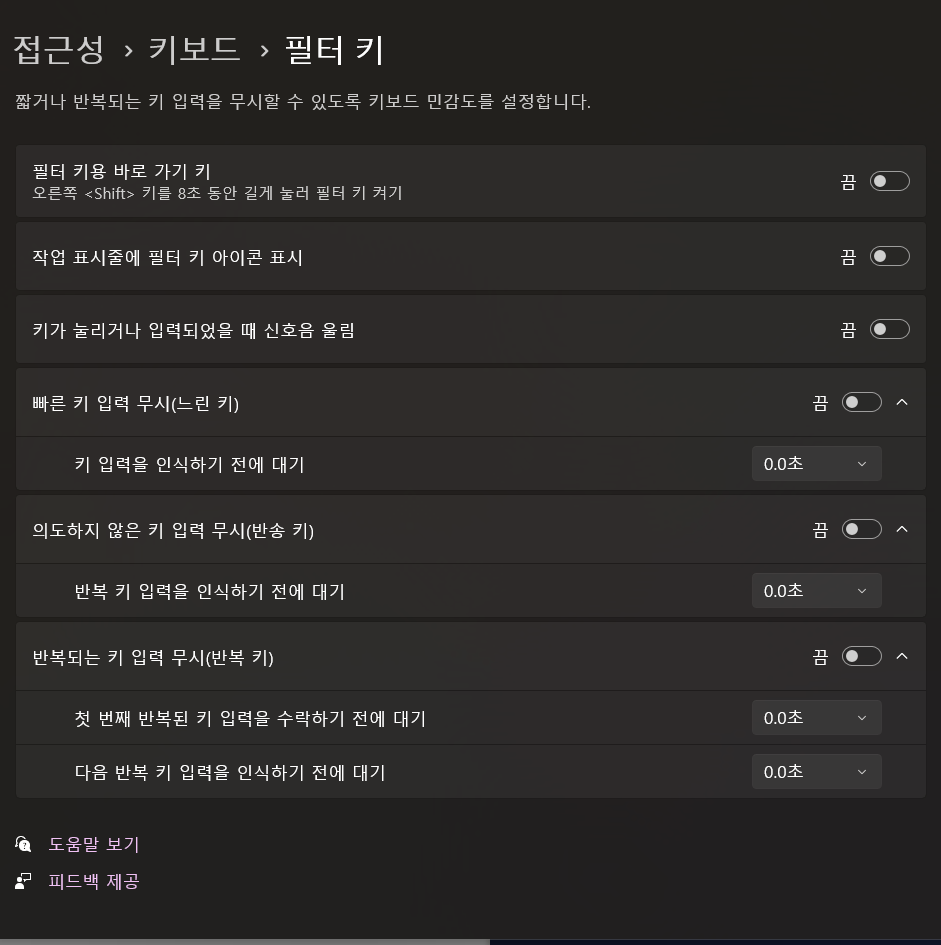반복 키 입력을 인식하기 전에 대기 드롭다운 열기
941x945 pixels.
816,591
